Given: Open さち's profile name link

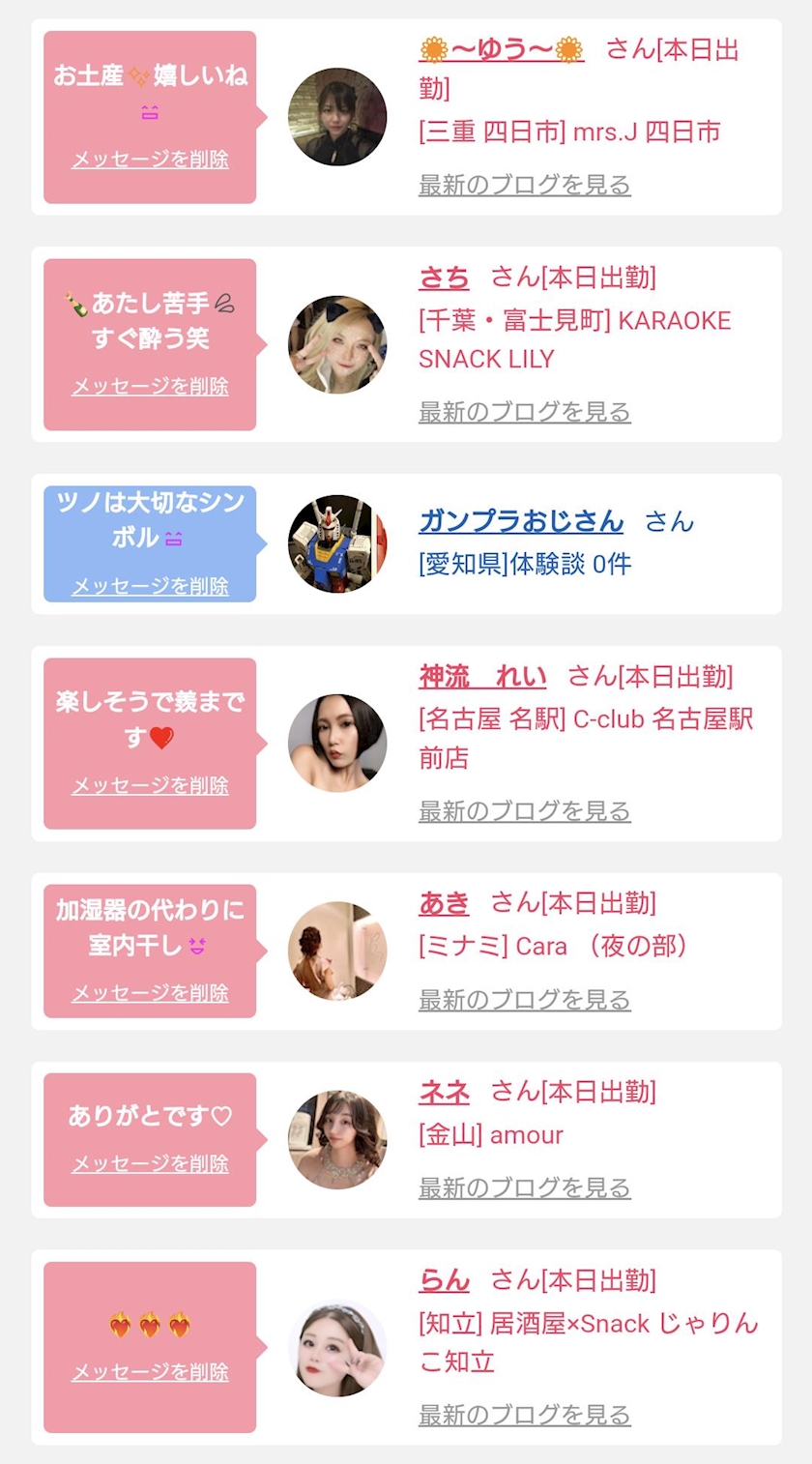Looking at the screenshot, I should pyautogui.click(x=444, y=278).
